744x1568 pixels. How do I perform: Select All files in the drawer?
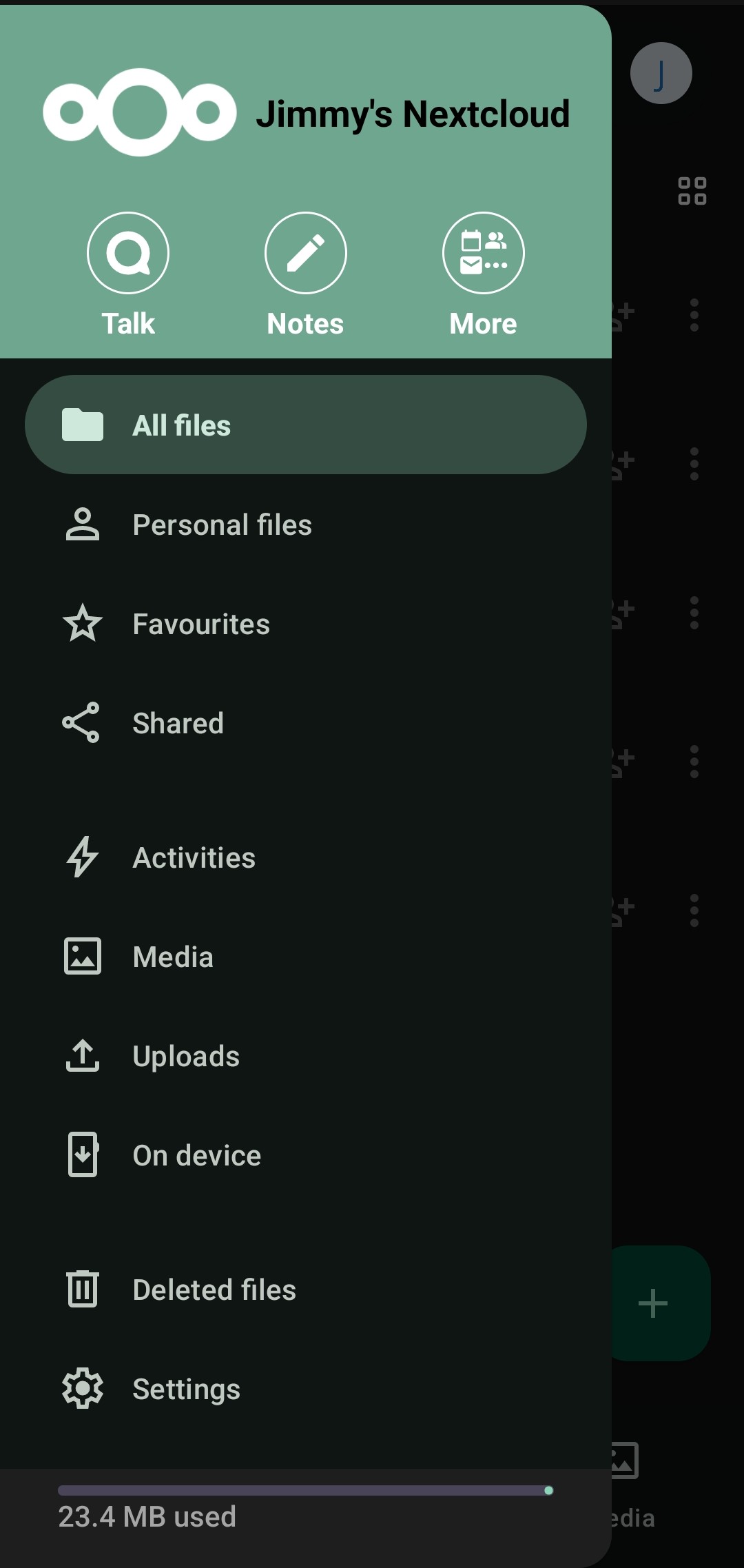305,425
